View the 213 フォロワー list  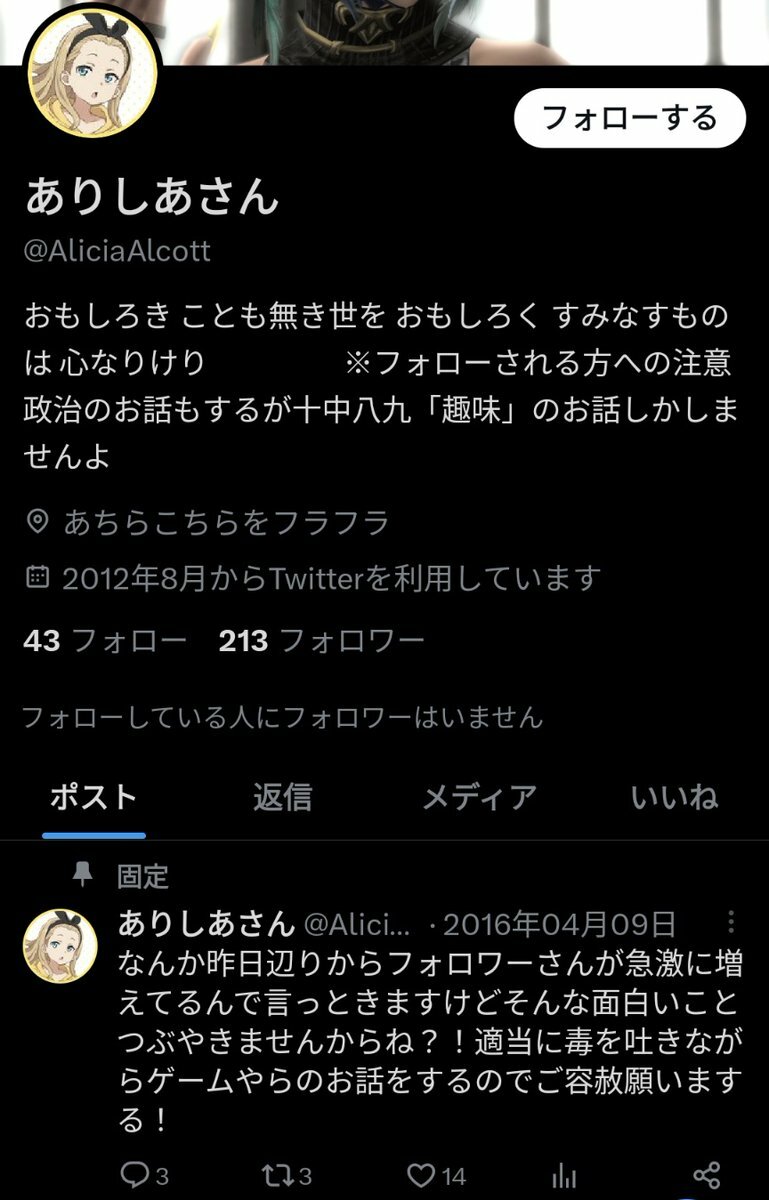(321, 641)
